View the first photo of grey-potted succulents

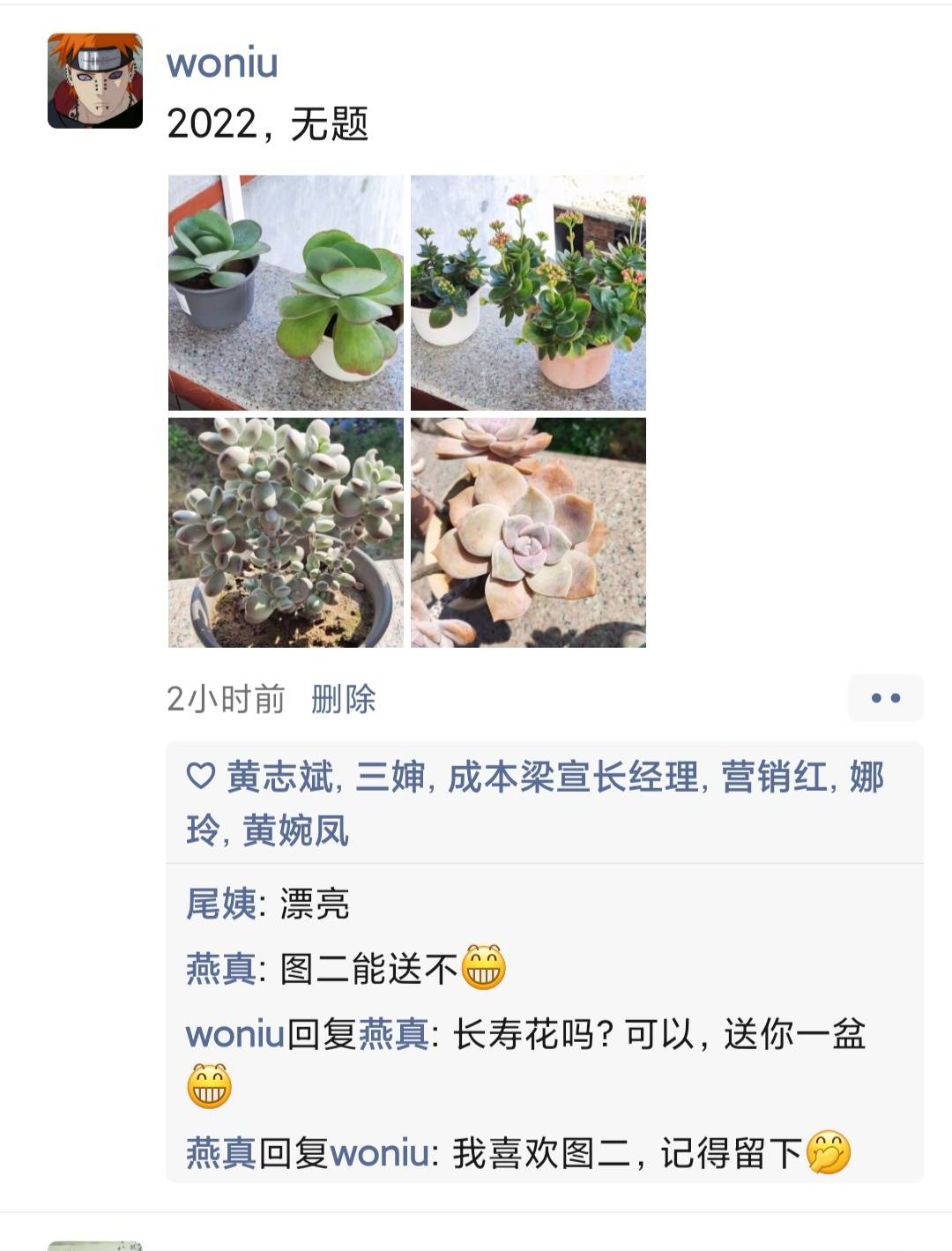286,293
